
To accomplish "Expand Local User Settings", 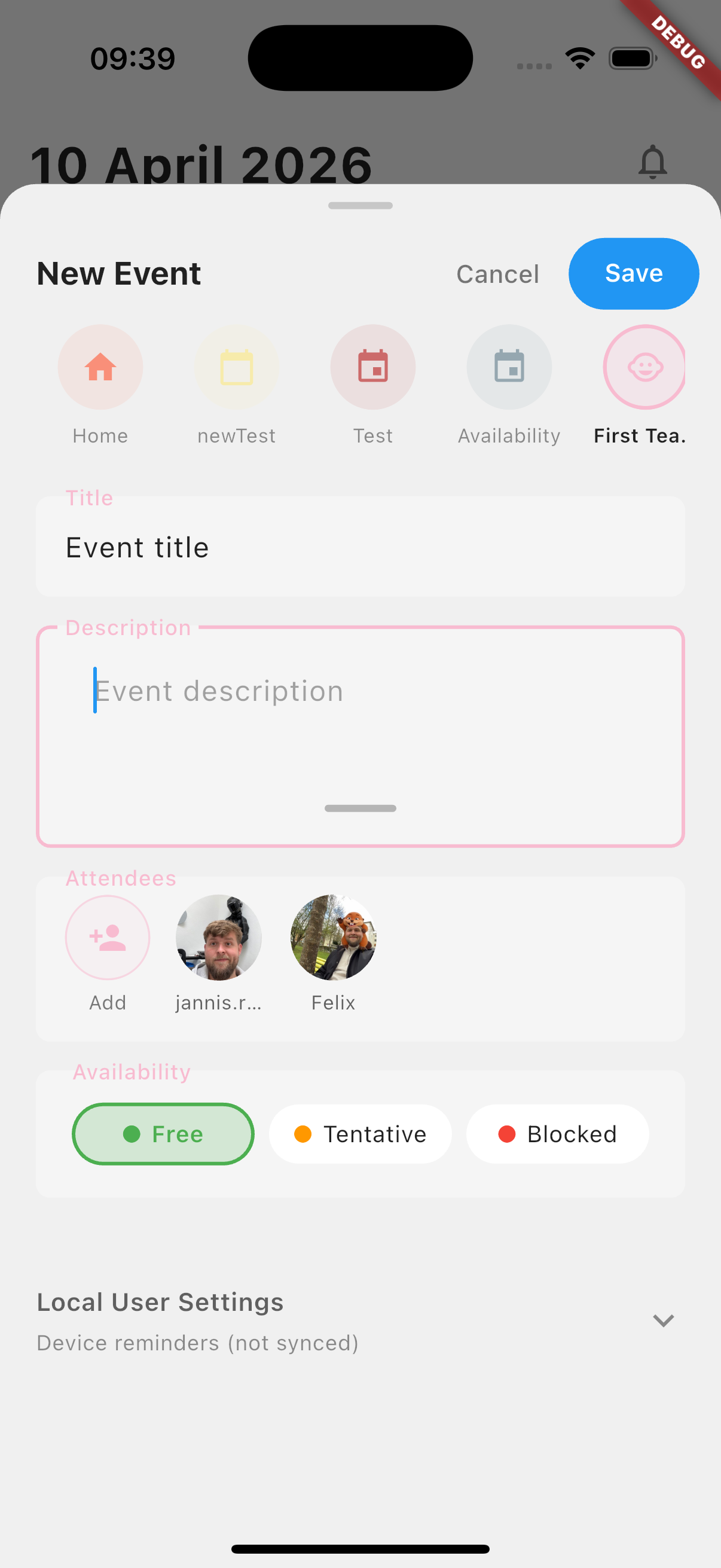I will (662, 1320).
